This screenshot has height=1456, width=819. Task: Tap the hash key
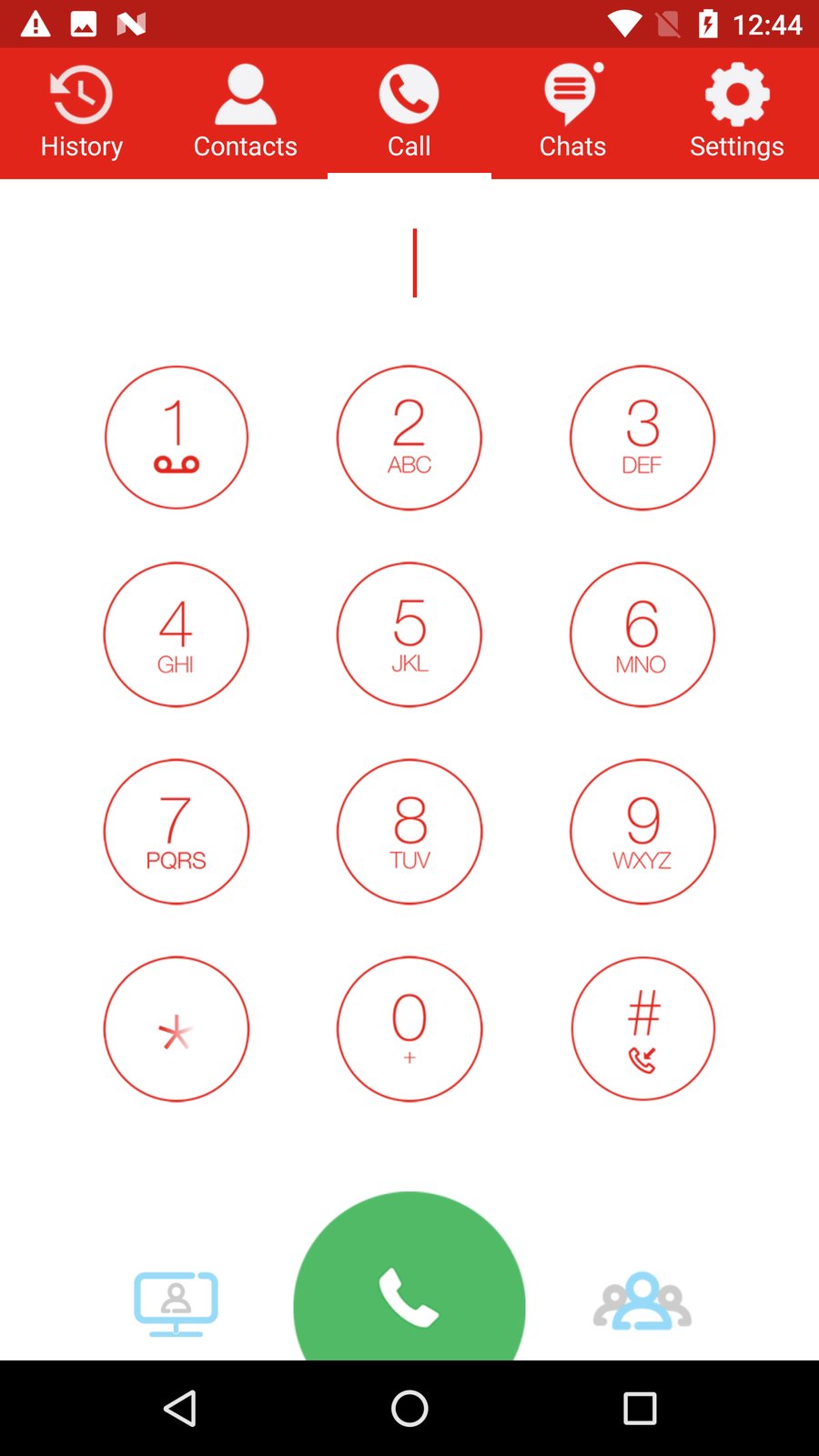[642, 1028]
